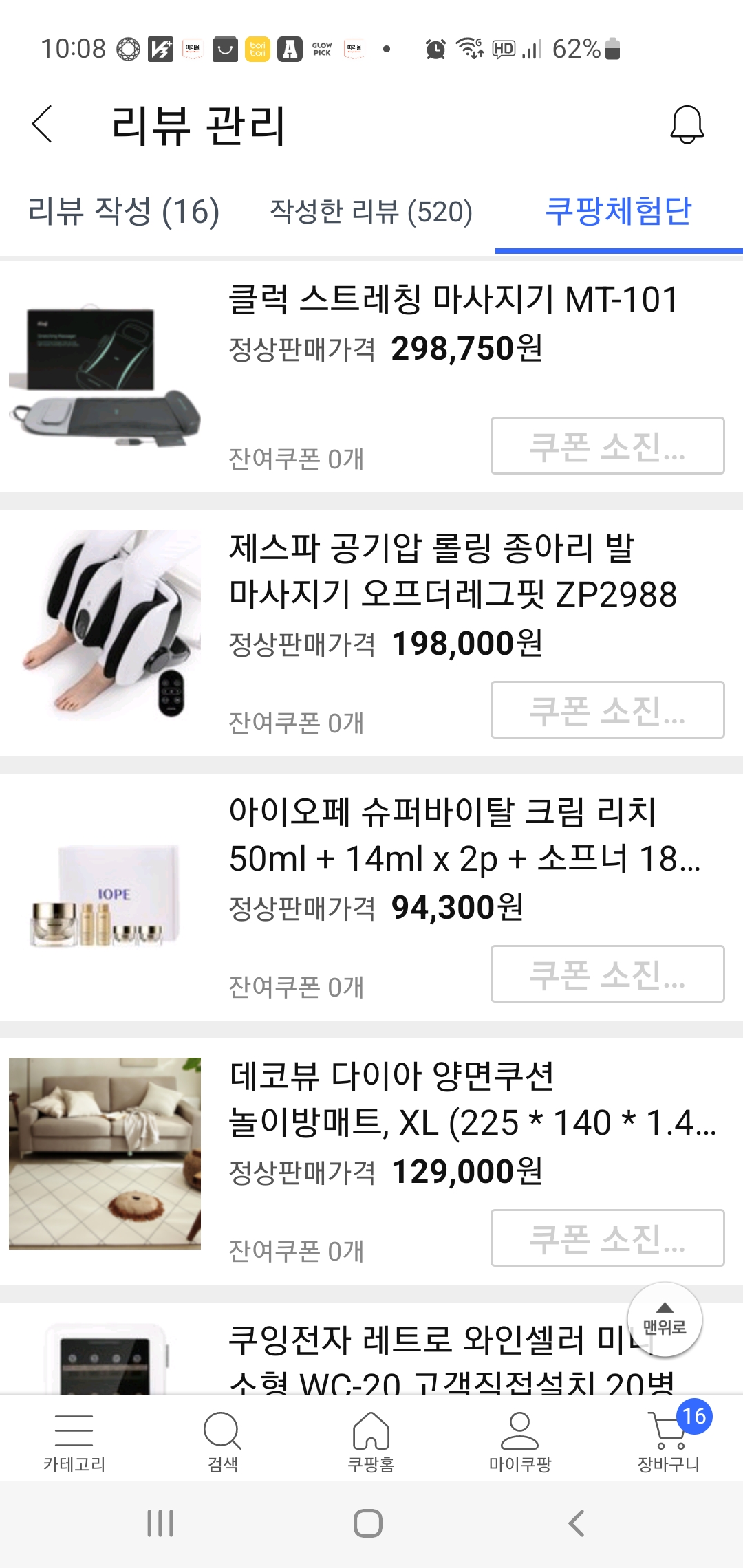Select the 검색 search icon
743x1568 pixels.
click(x=222, y=1429)
